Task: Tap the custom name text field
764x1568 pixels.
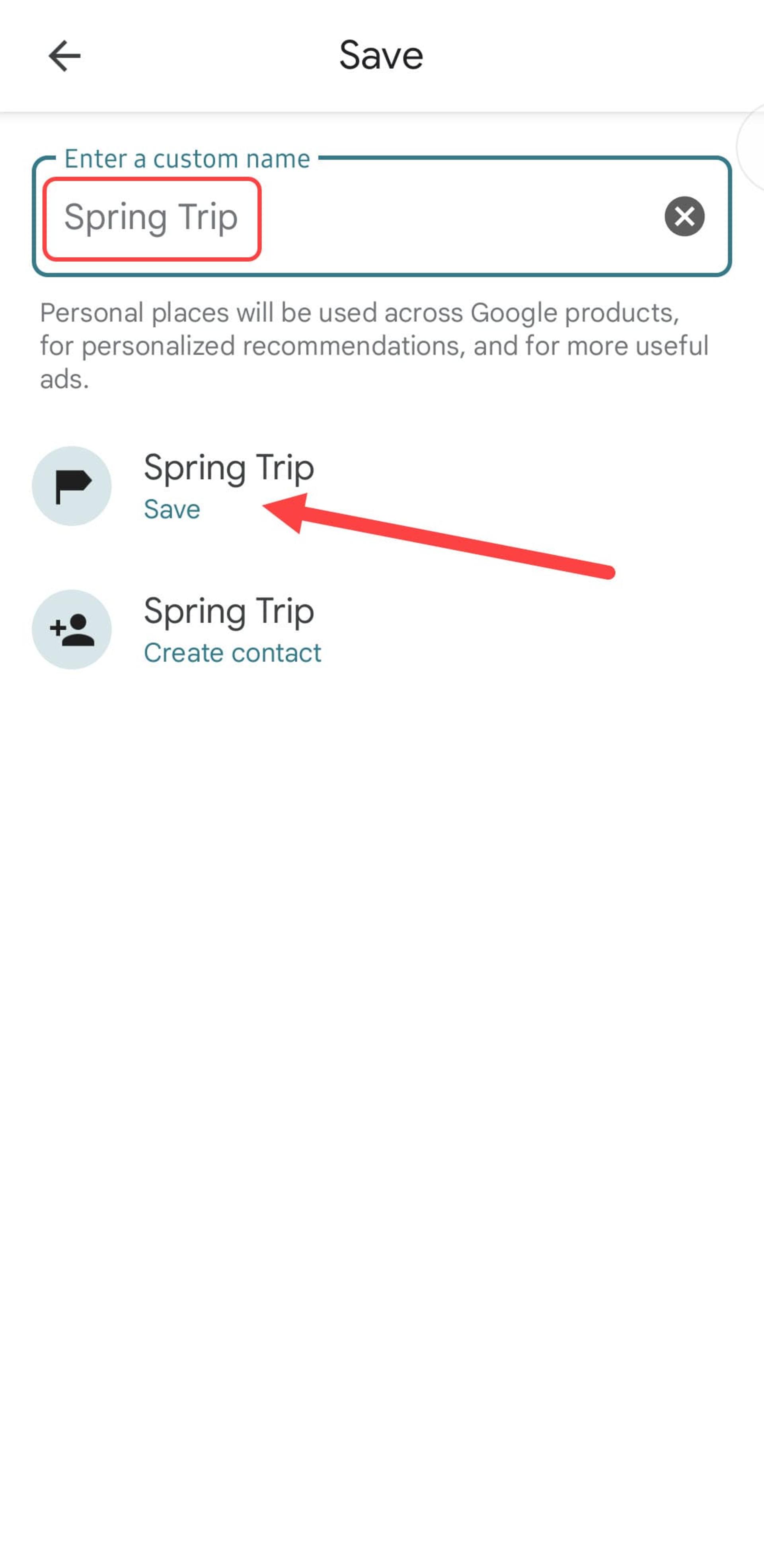Action: point(381,217)
